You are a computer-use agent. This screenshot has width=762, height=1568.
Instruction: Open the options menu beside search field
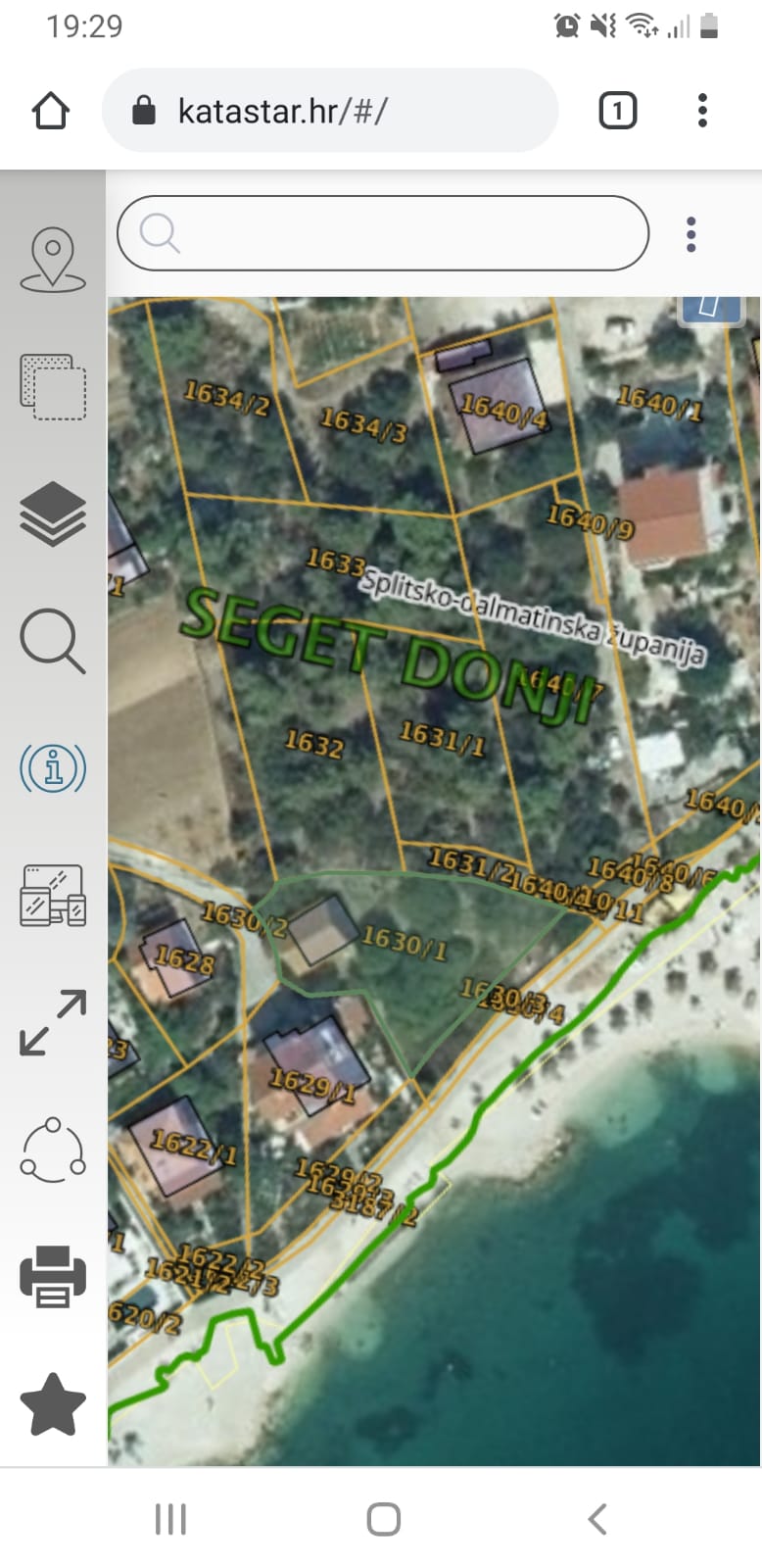[691, 234]
